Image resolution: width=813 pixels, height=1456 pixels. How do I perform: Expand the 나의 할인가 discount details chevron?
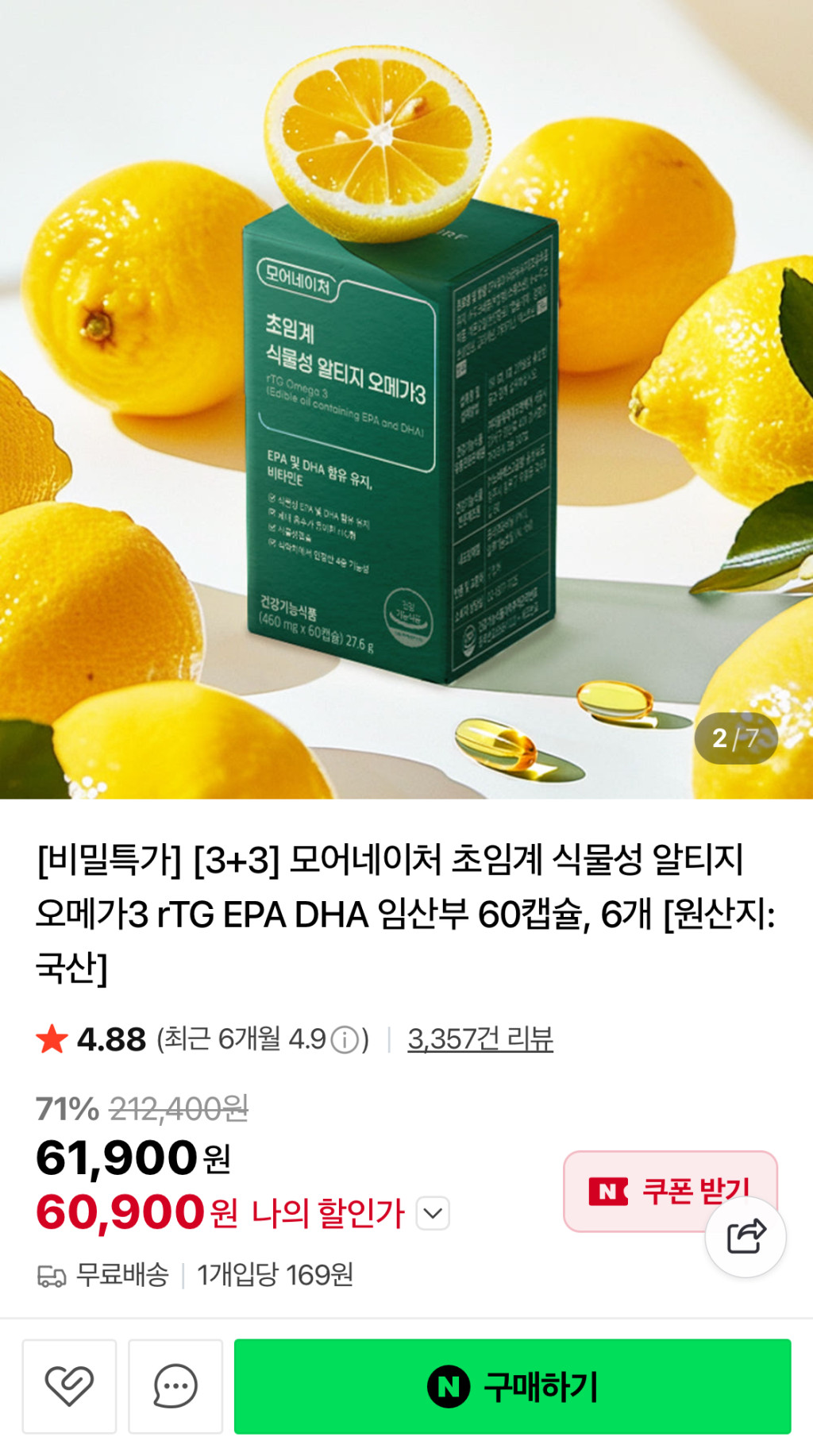point(433,1213)
